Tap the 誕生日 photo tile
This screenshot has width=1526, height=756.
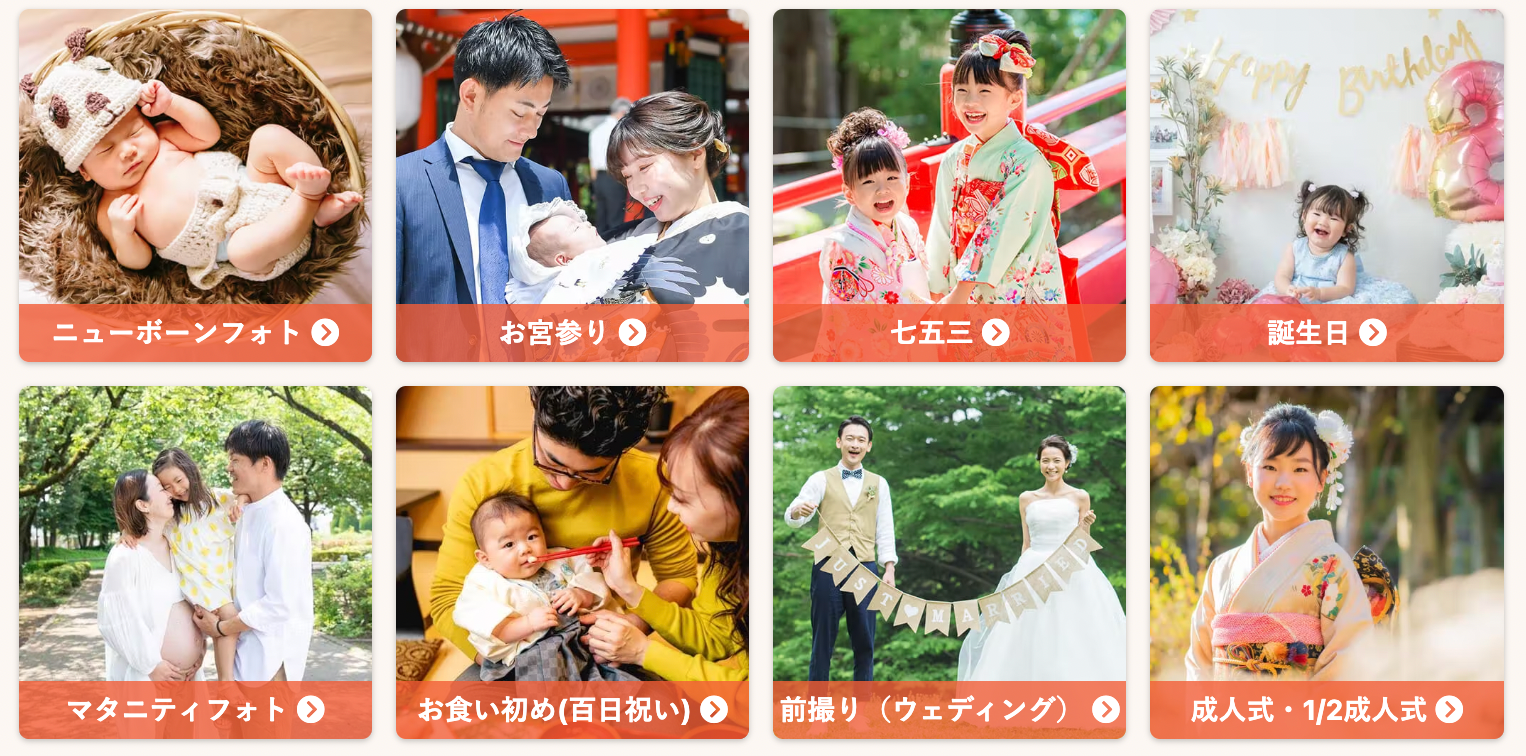(1327, 185)
